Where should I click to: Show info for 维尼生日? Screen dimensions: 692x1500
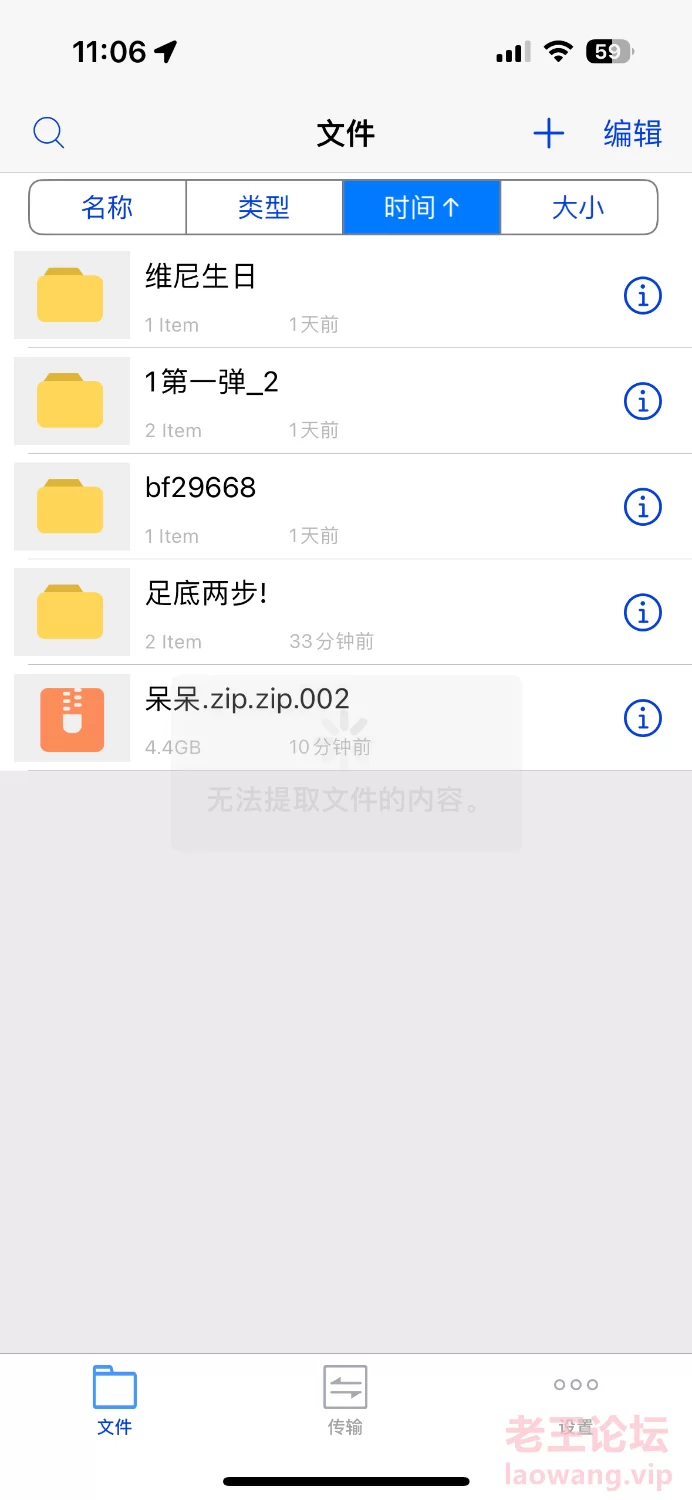(643, 296)
